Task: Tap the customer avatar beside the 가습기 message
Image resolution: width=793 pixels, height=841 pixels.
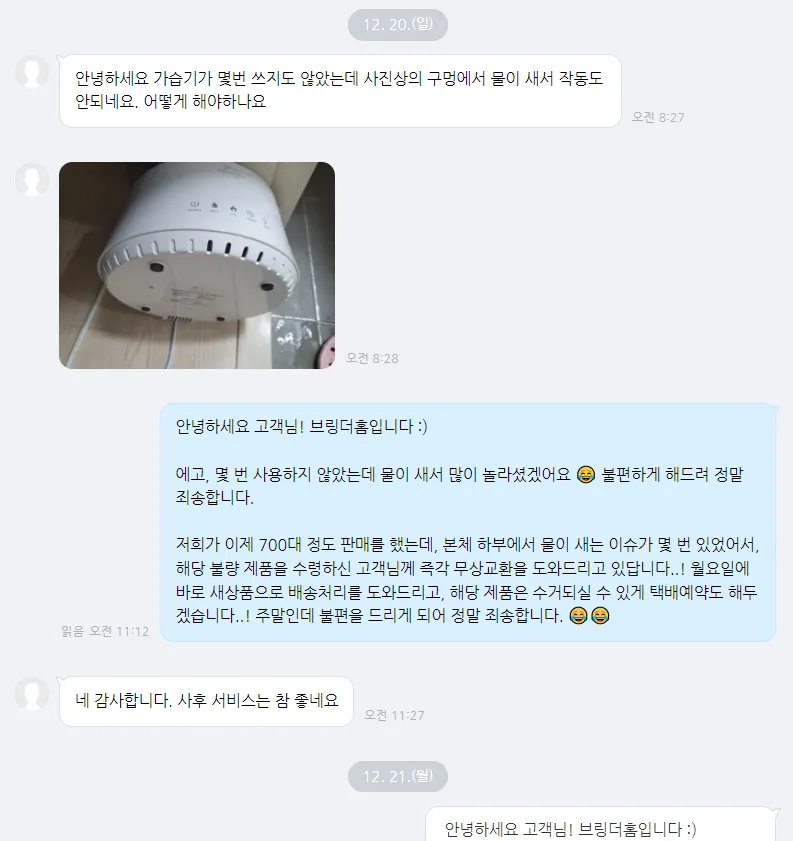Action: coord(32,73)
